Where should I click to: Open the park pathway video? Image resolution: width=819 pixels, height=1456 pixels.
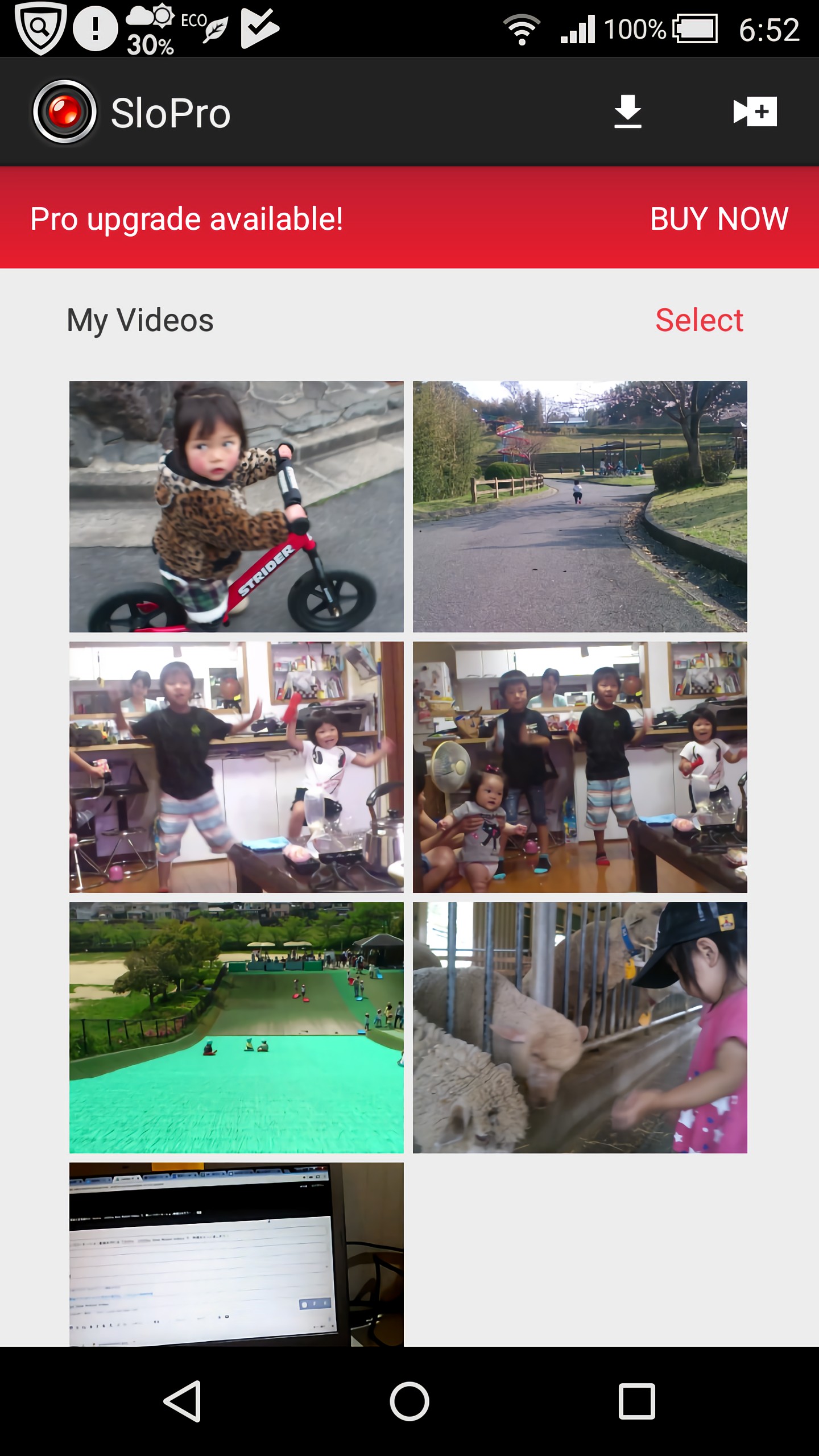tap(580, 506)
